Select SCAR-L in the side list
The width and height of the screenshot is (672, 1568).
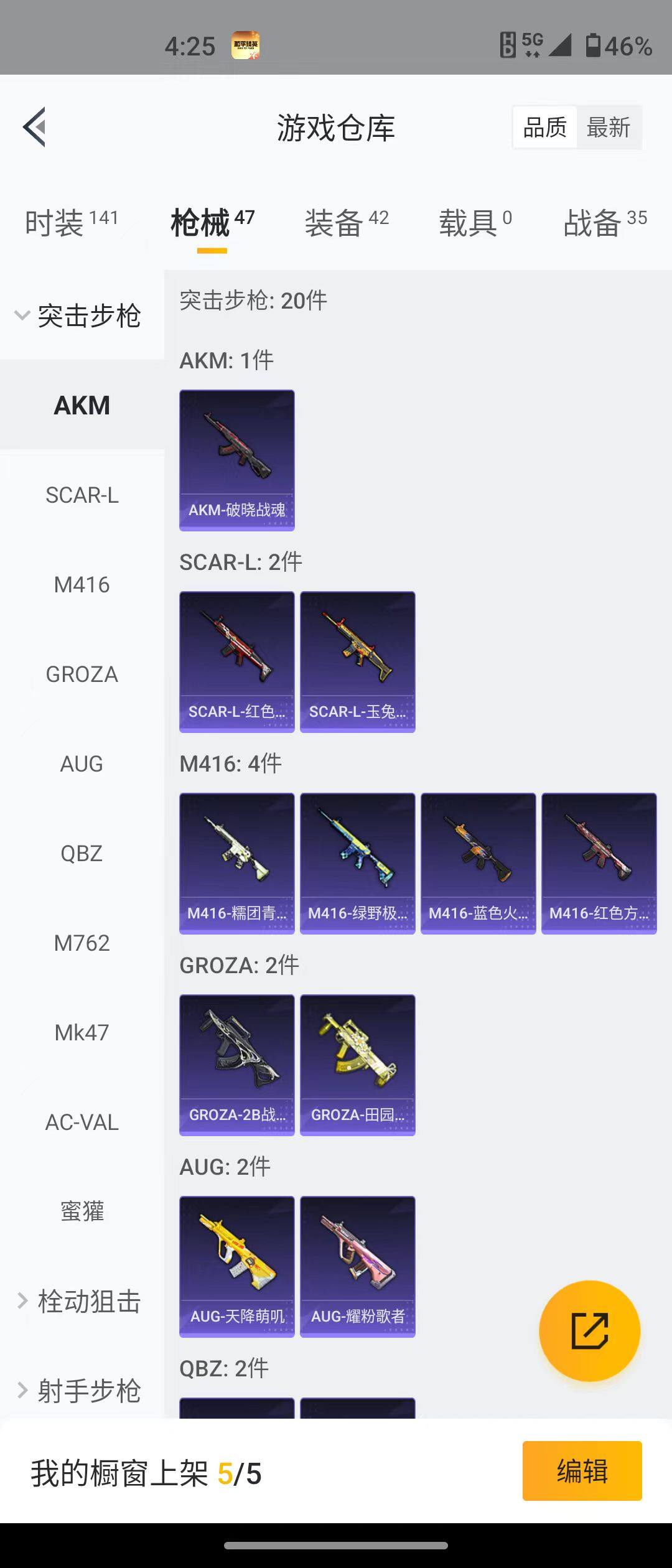coord(82,495)
